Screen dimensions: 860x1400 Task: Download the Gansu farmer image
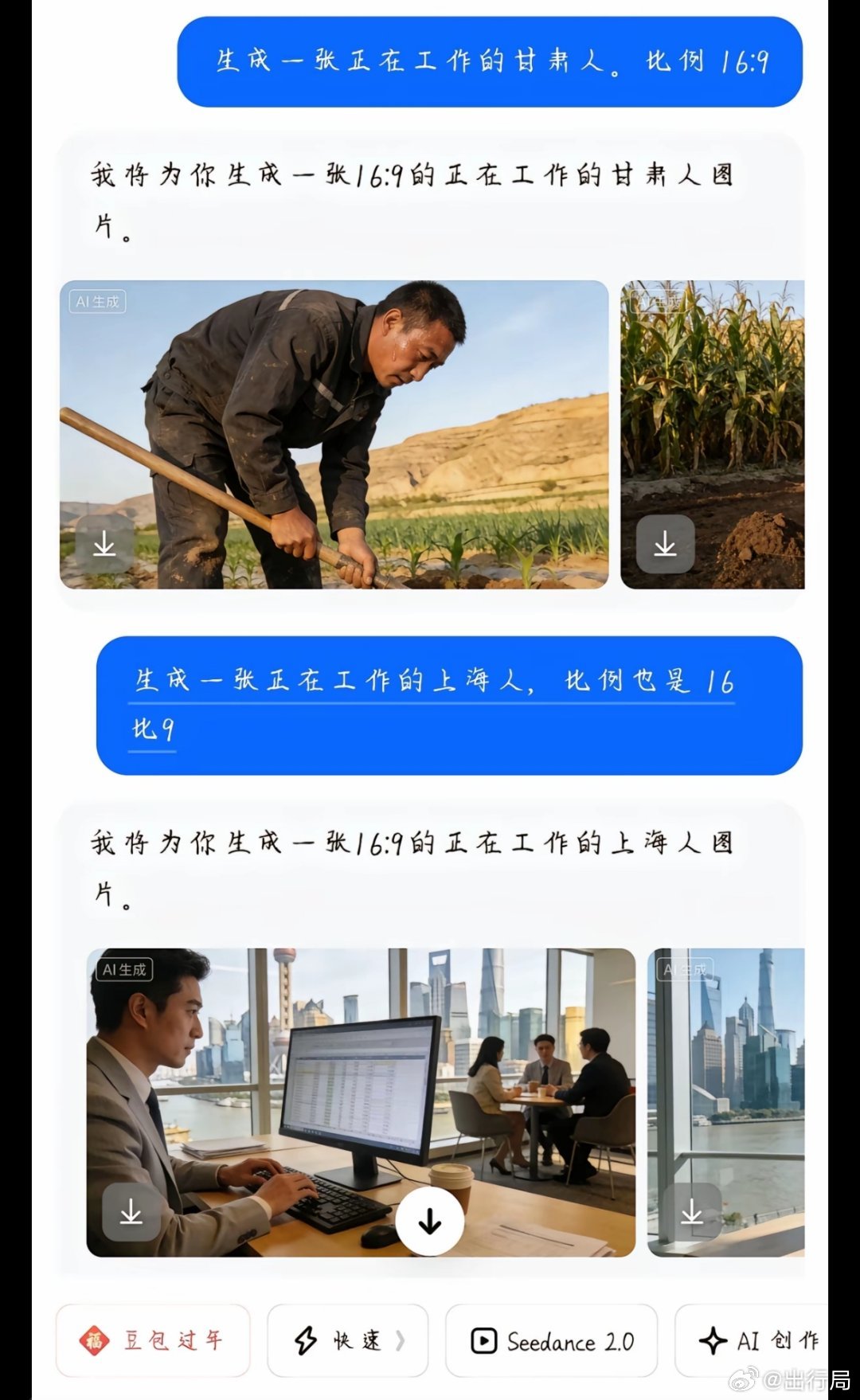coord(102,542)
